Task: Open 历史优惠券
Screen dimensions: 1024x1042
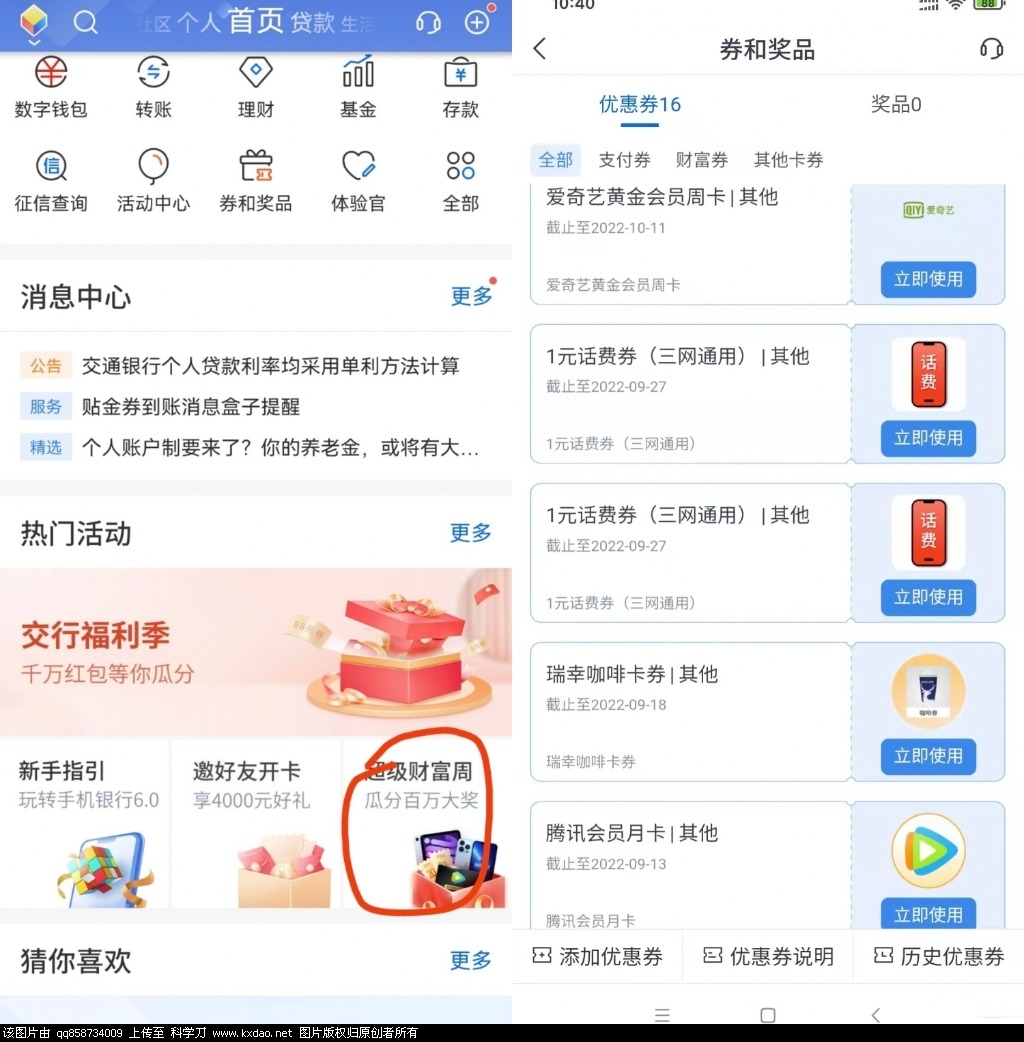Action: [x=939, y=957]
